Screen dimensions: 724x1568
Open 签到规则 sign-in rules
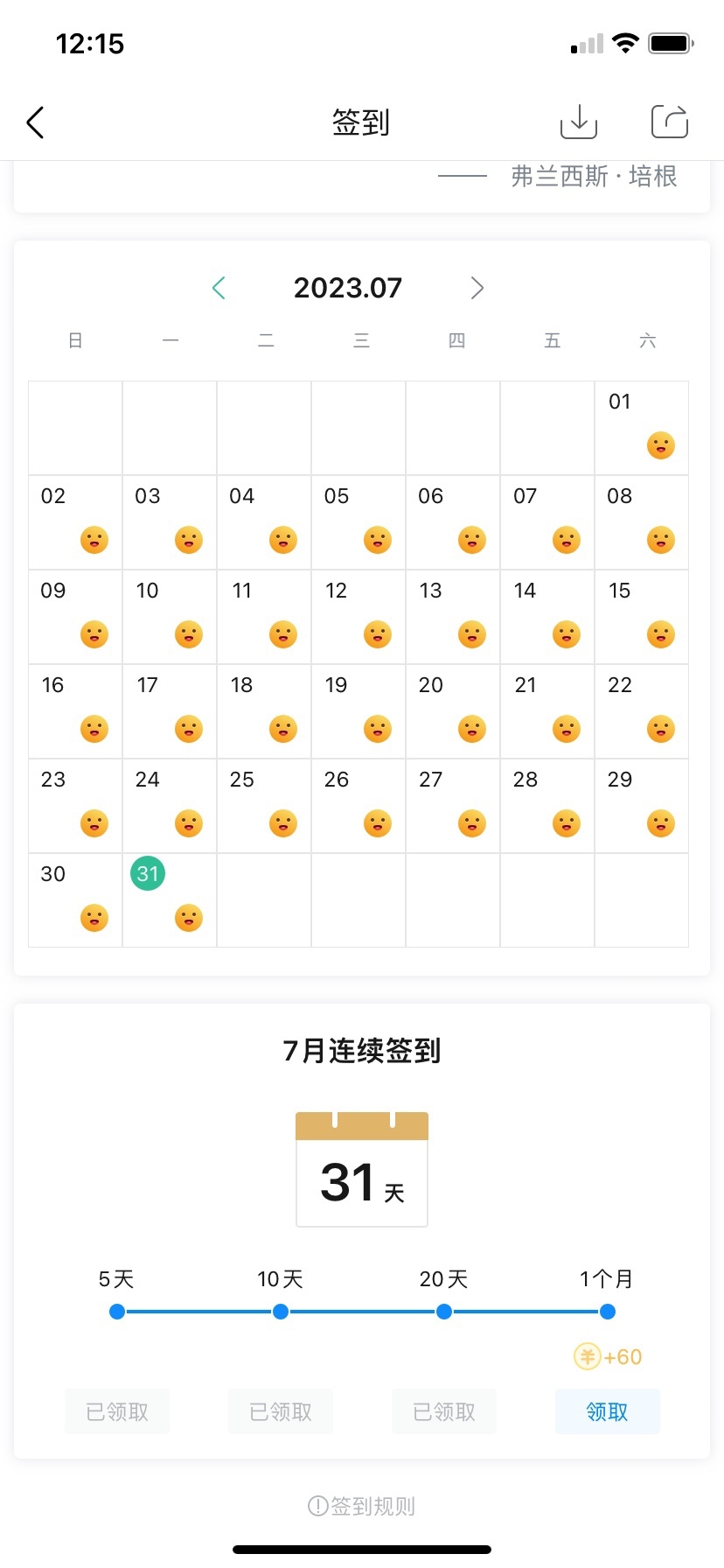[362, 1506]
